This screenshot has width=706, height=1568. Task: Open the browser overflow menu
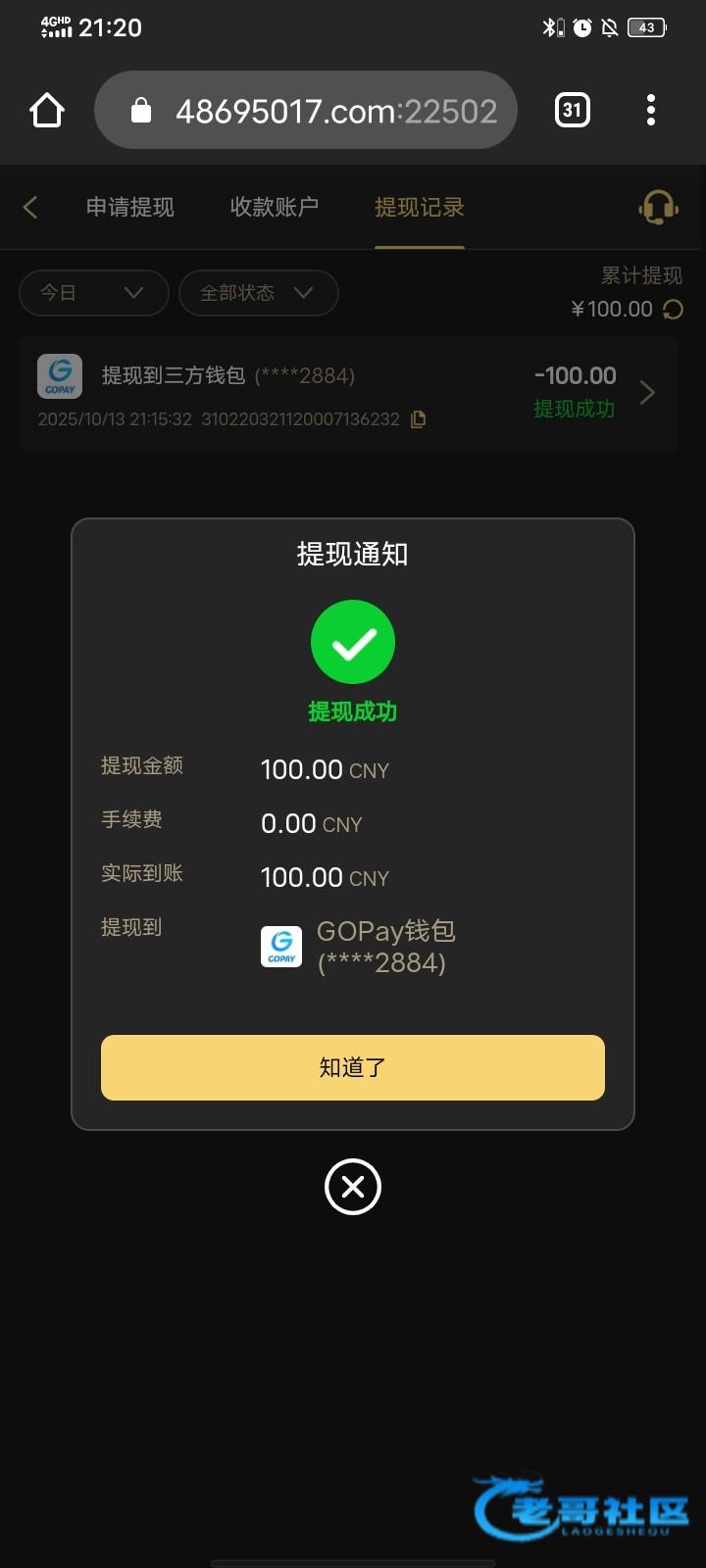click(x=651, y=110)
